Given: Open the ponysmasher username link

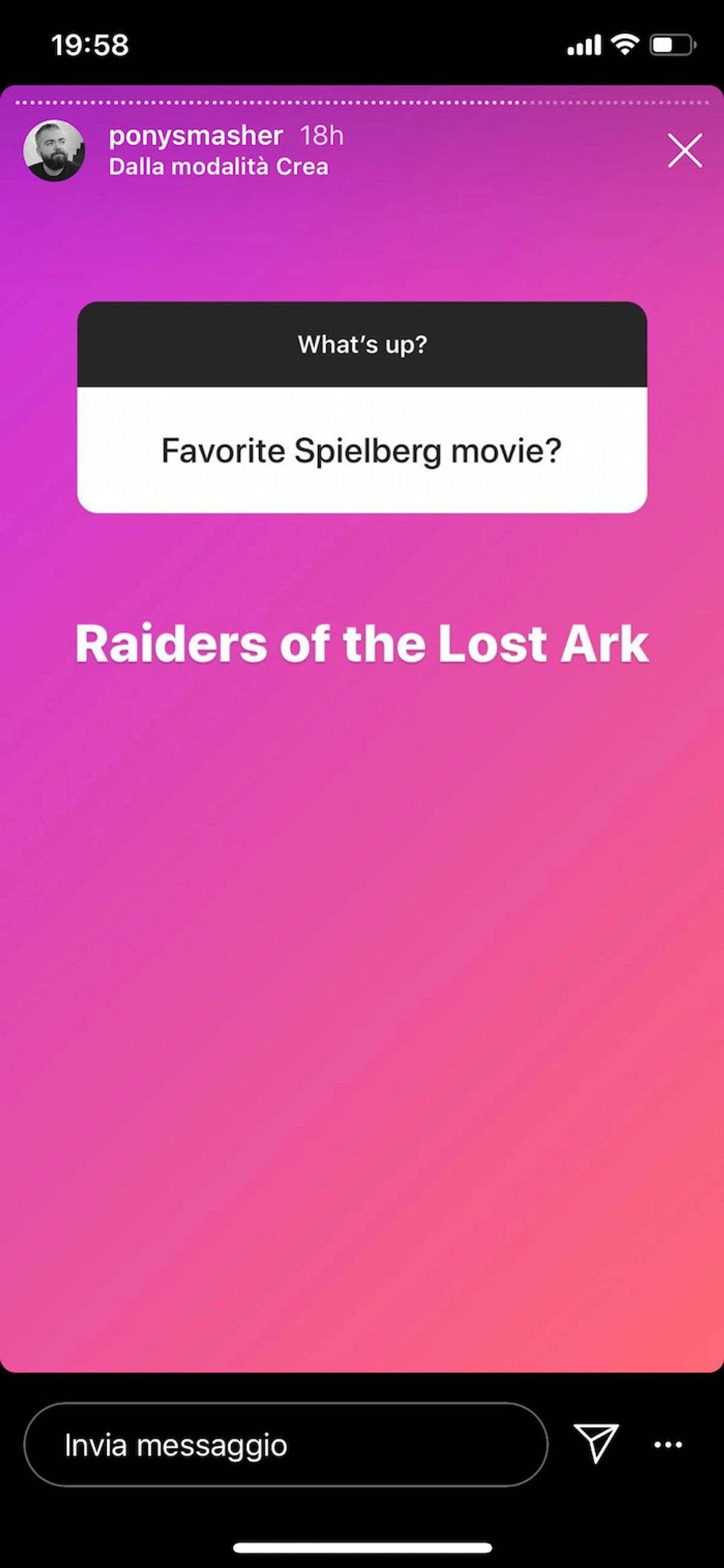Looking at the screenshot, I should pyautogui.click(x=195, y=135).
